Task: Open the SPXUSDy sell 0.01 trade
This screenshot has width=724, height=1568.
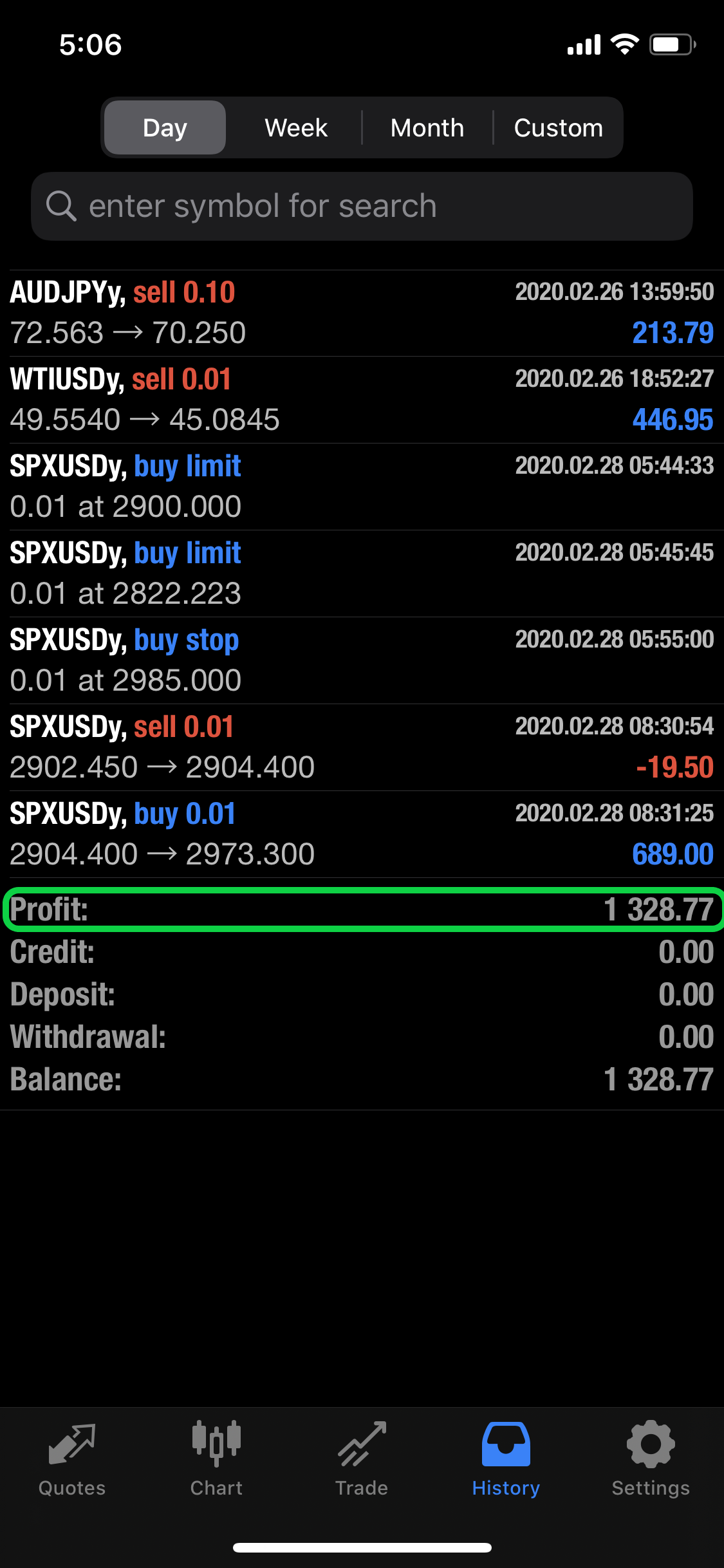Action: pos(362,747)
